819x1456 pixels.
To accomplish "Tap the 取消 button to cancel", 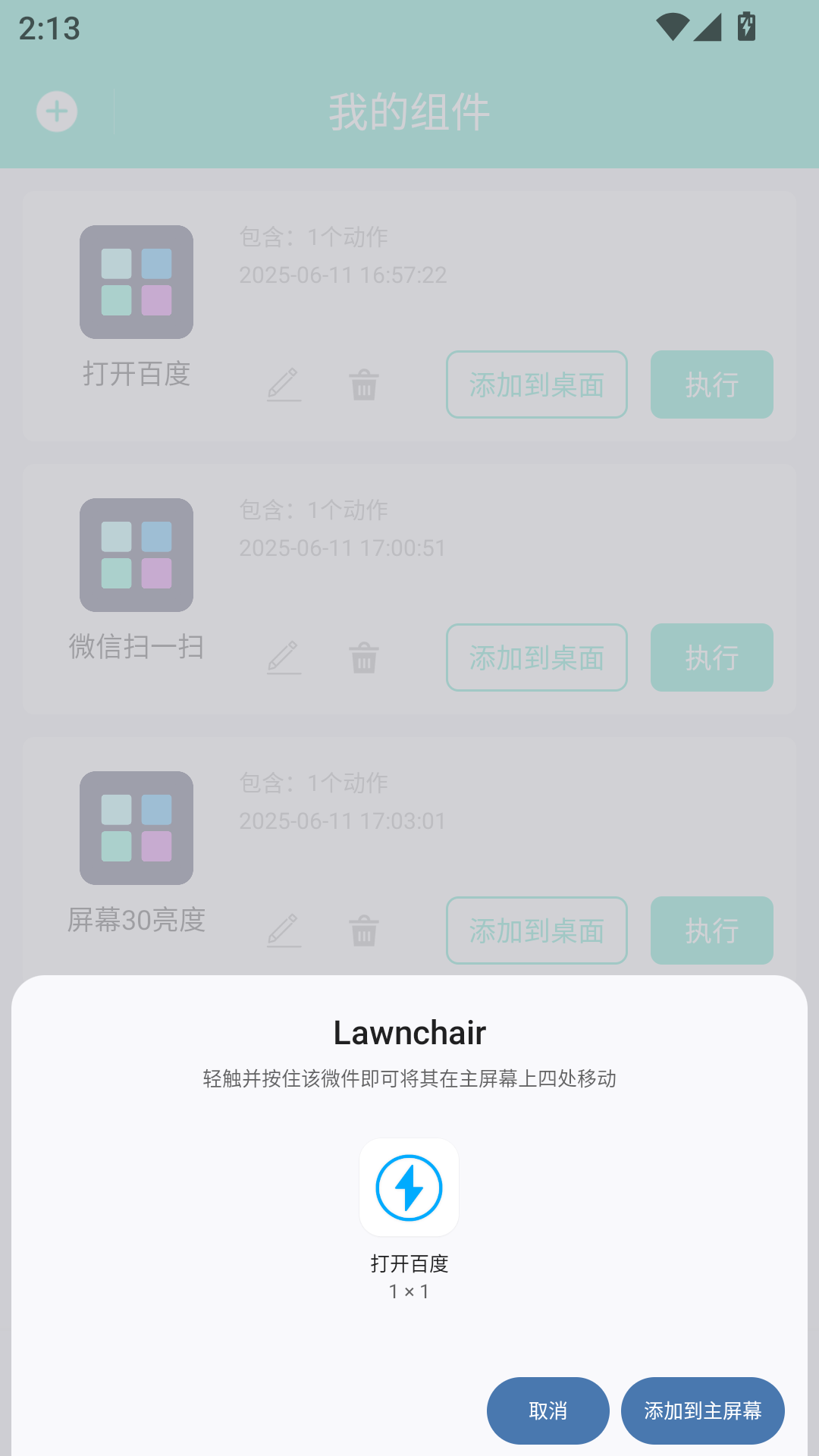I will coord(548,1410).
